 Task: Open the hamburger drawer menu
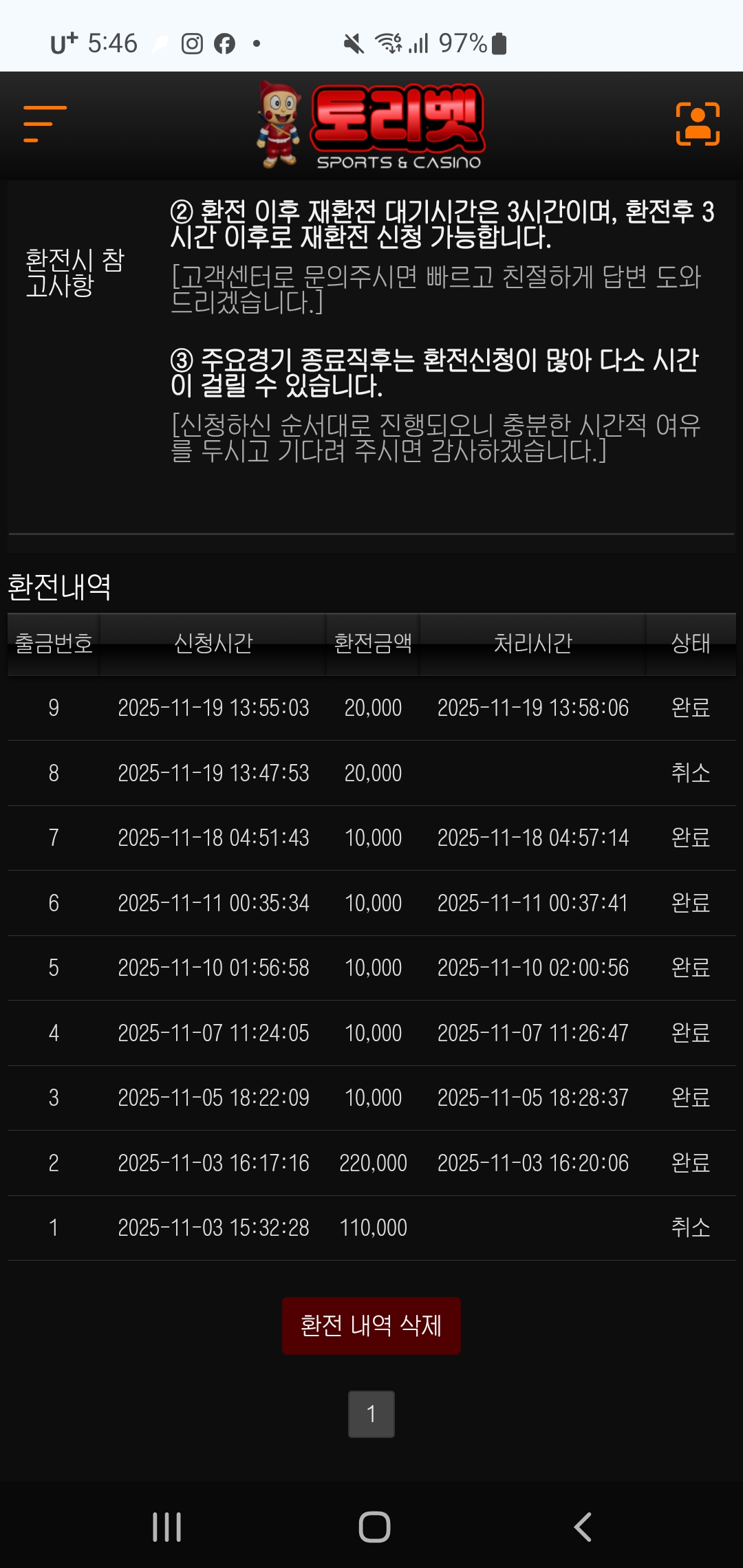coord(44,124)
